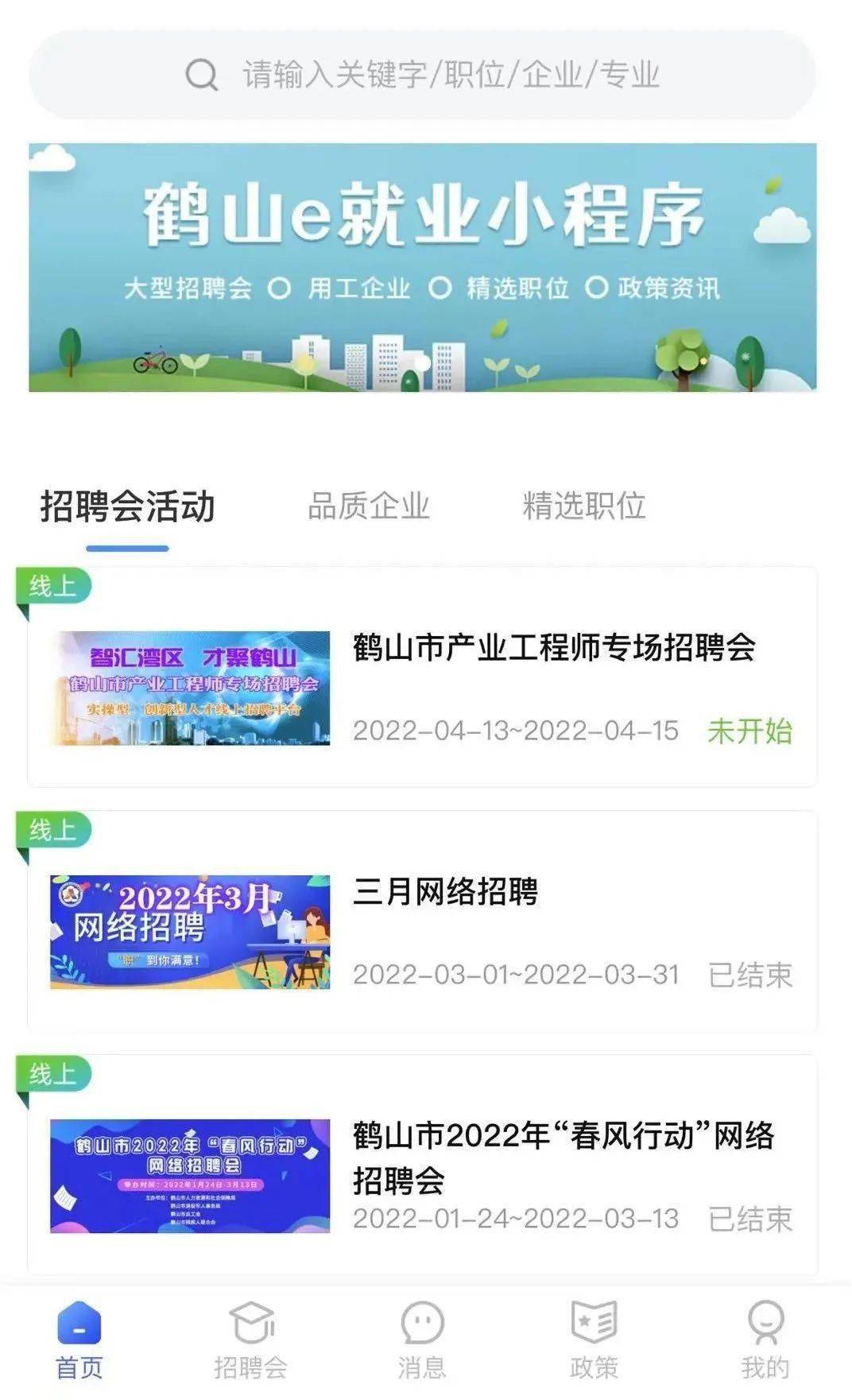Open the 政策 policy tab

pos(594,1341)
